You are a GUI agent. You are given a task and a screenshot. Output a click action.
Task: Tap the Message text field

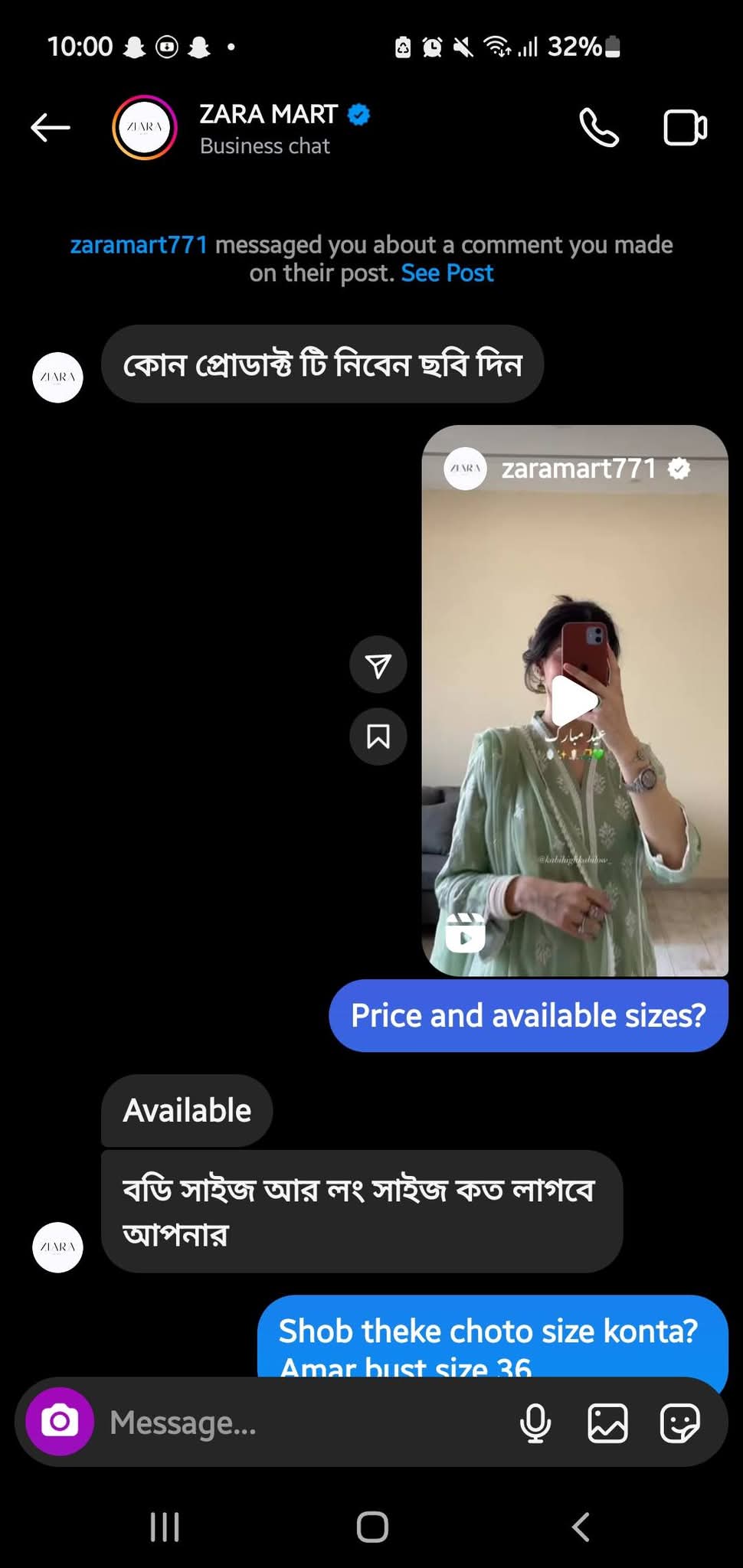[306, 1423]
